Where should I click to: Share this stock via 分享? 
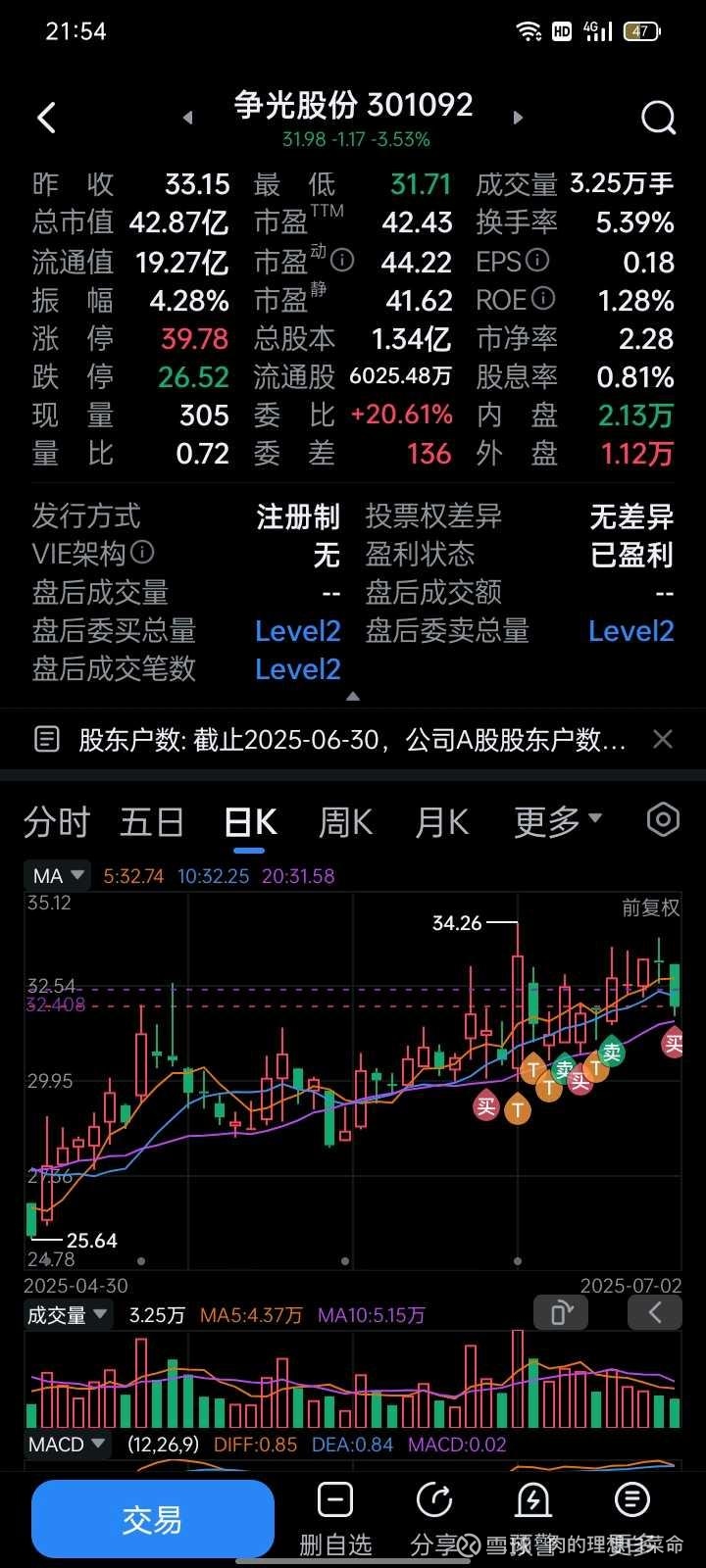pyautogui.click(x=434, y=1519)
